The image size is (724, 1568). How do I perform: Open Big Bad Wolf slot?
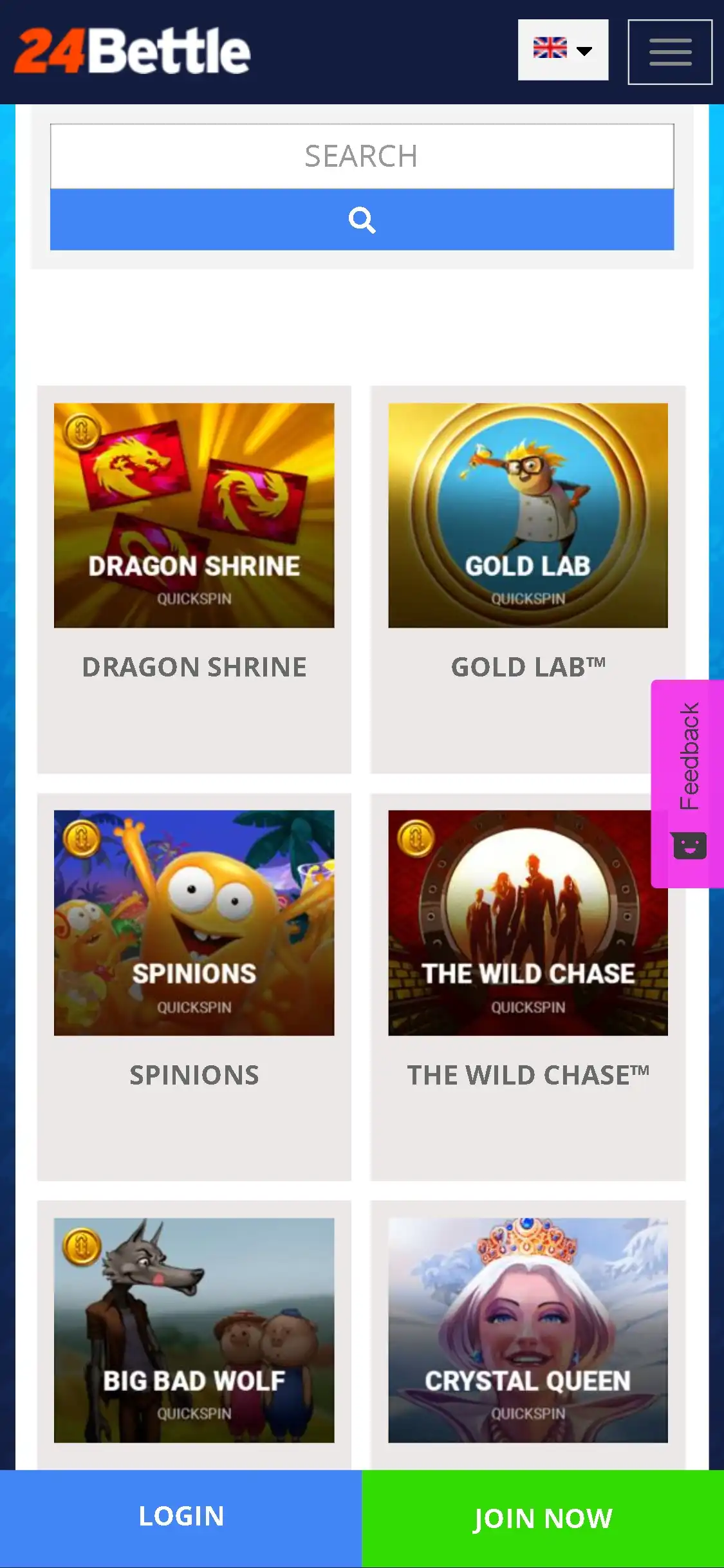(x=194, y=1330)
